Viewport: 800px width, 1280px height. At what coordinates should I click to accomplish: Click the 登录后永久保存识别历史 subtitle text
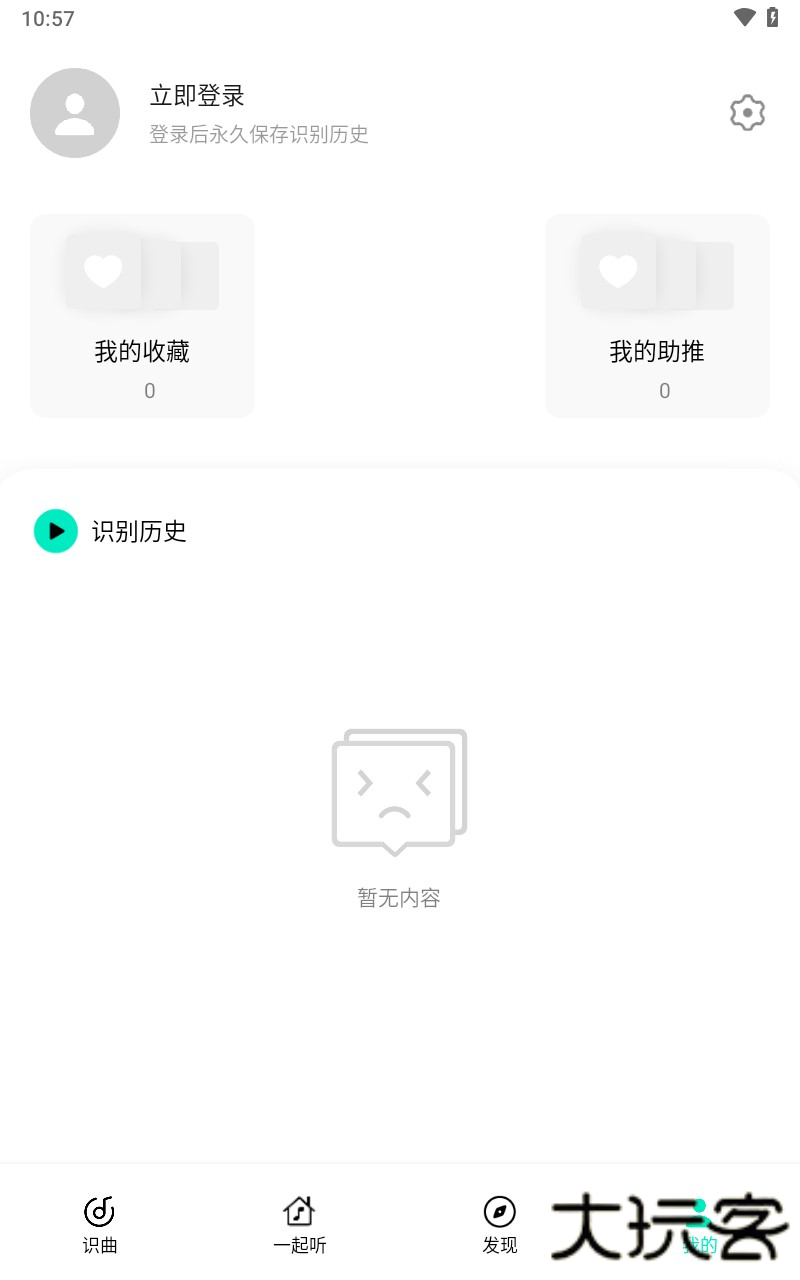click(x=259, y=133)
